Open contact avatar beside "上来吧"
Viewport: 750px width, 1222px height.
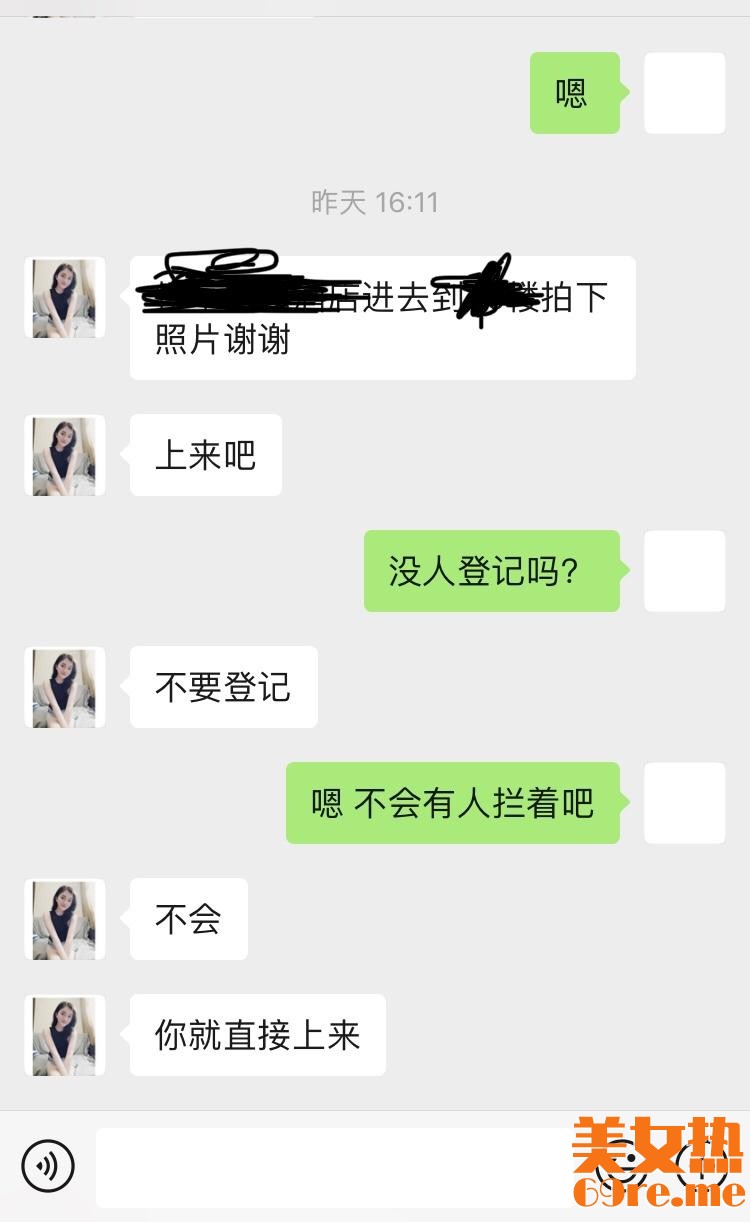click(x=65, y=456)
